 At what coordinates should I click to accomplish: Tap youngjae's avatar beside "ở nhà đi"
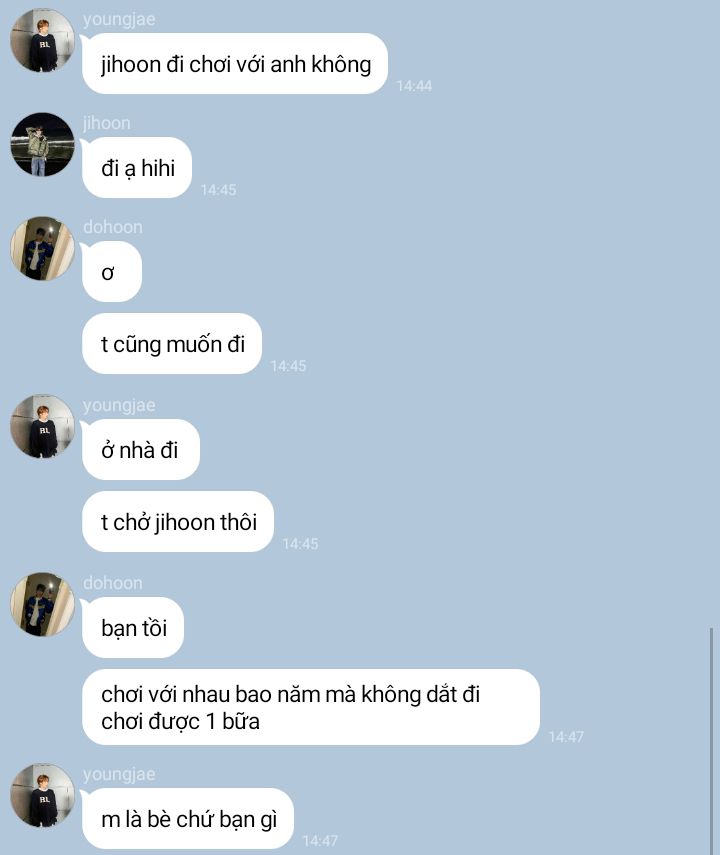(42, 427)
